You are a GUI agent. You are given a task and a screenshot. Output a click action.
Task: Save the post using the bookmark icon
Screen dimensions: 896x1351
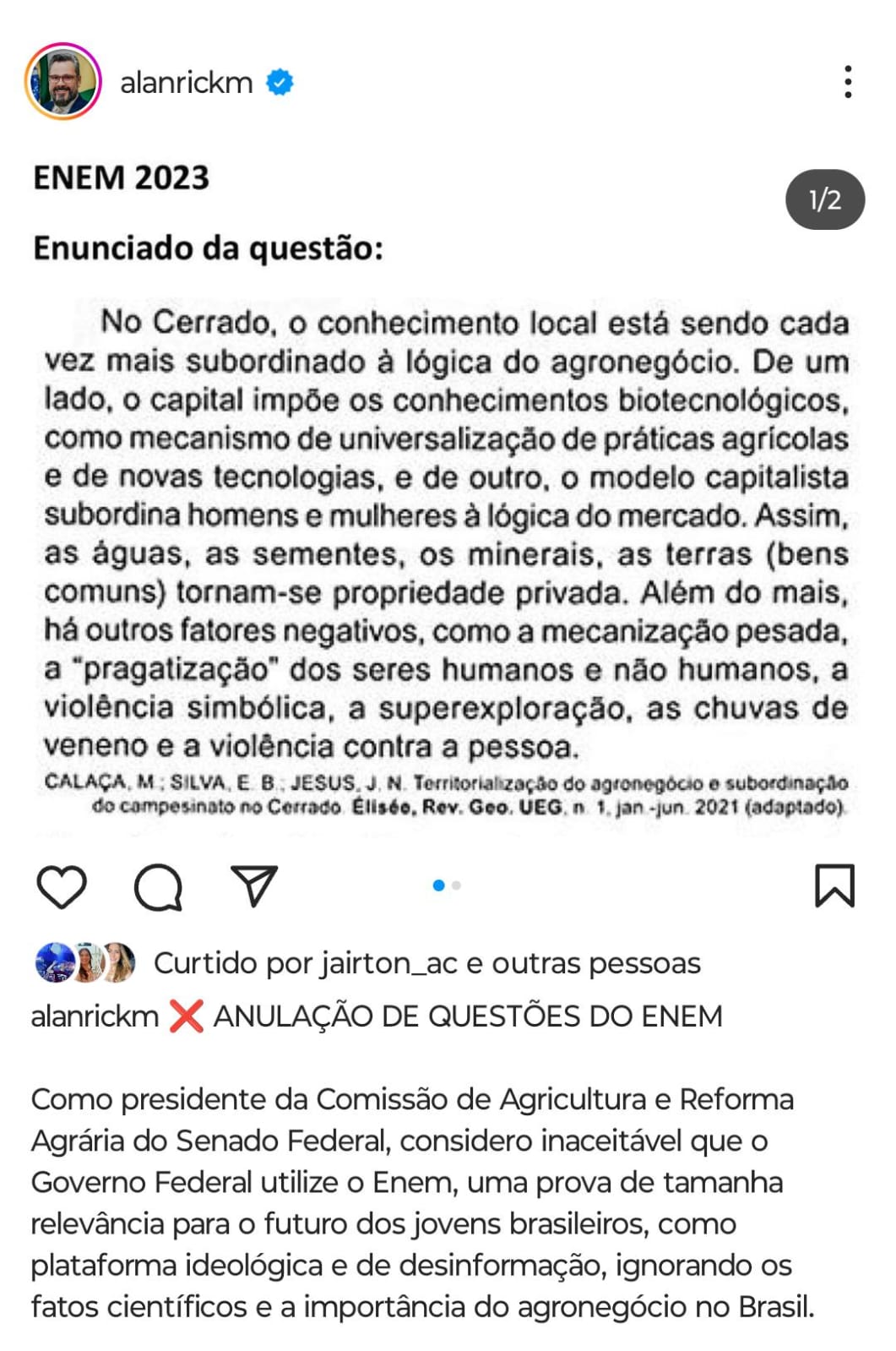(x=834, y=885)
